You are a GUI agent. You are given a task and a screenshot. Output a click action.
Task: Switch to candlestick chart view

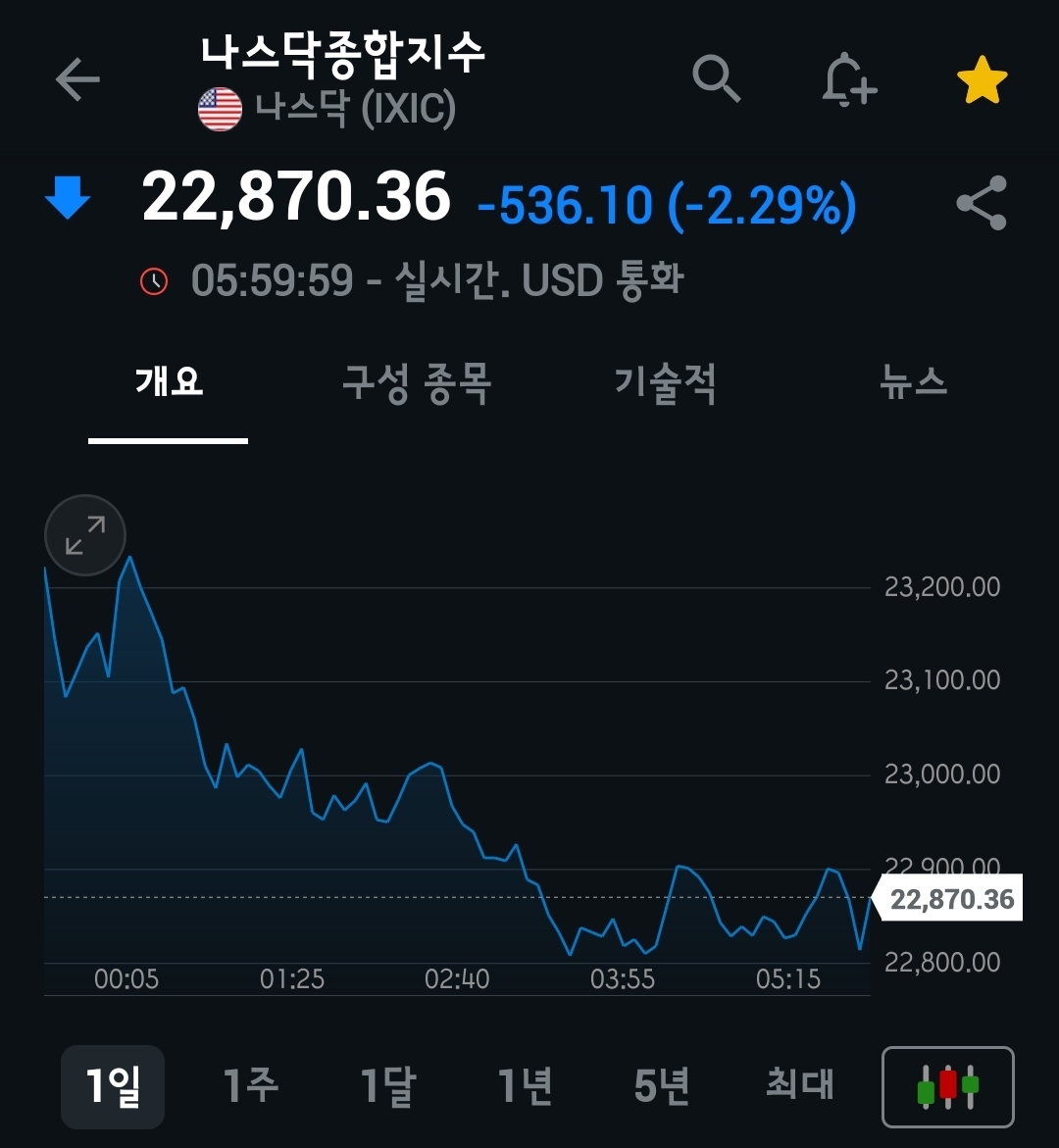coord(948,1087)
